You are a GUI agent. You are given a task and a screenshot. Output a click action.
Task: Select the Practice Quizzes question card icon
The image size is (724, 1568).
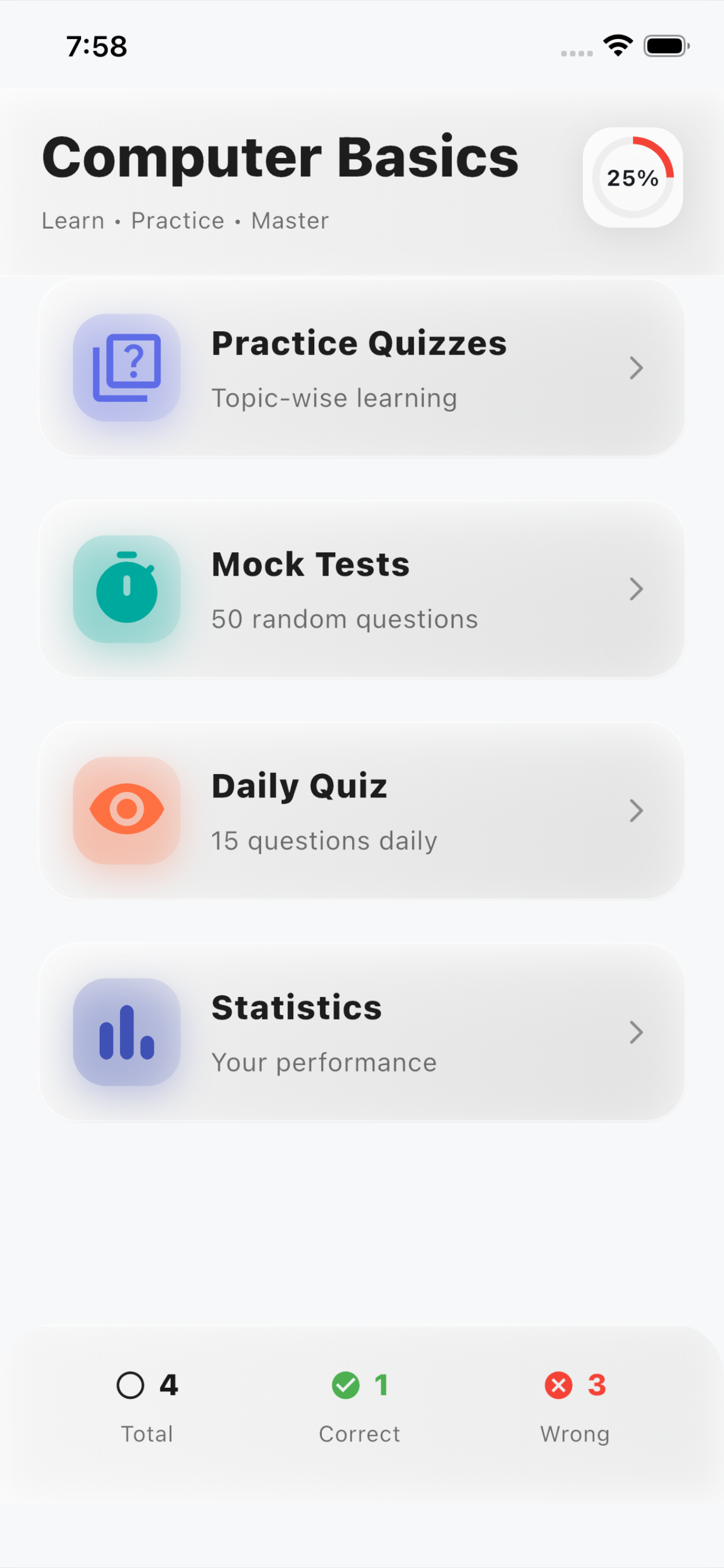[125, 369]
